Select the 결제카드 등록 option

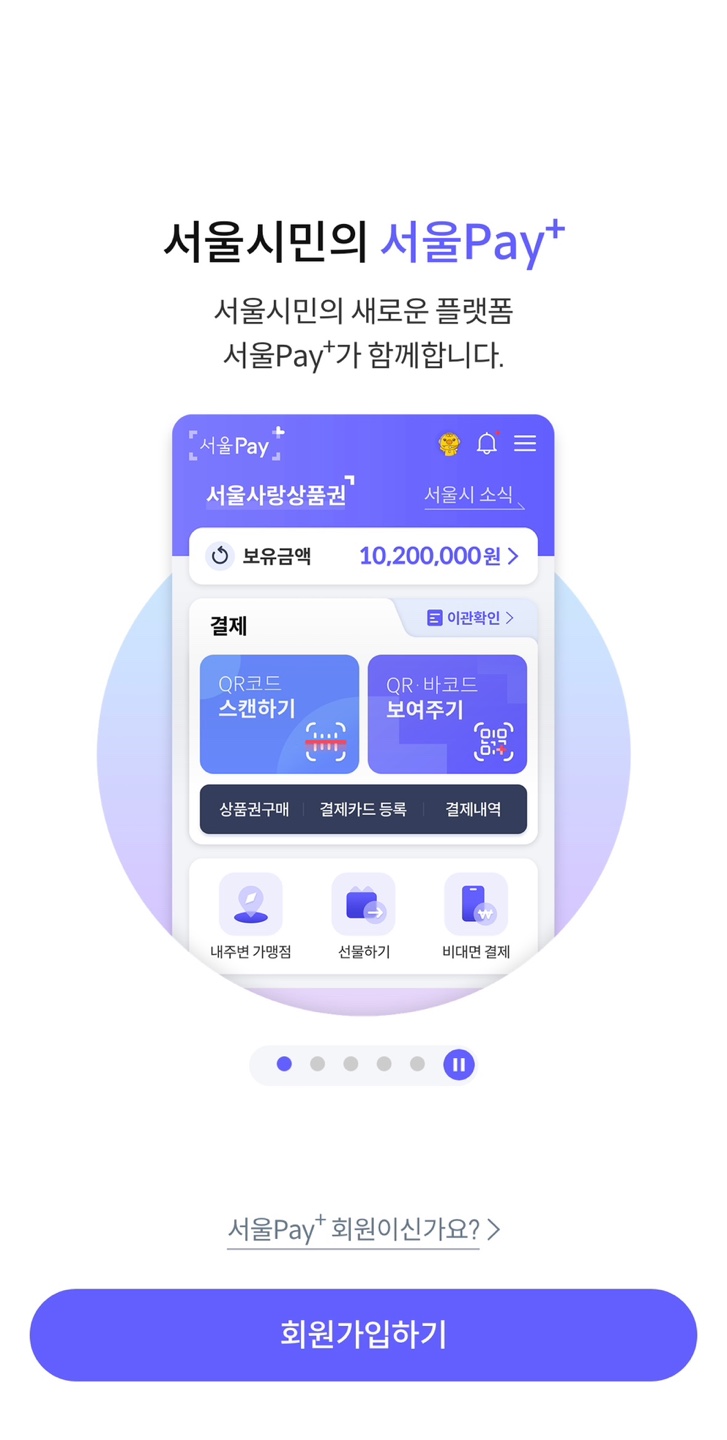pos(362,809)
